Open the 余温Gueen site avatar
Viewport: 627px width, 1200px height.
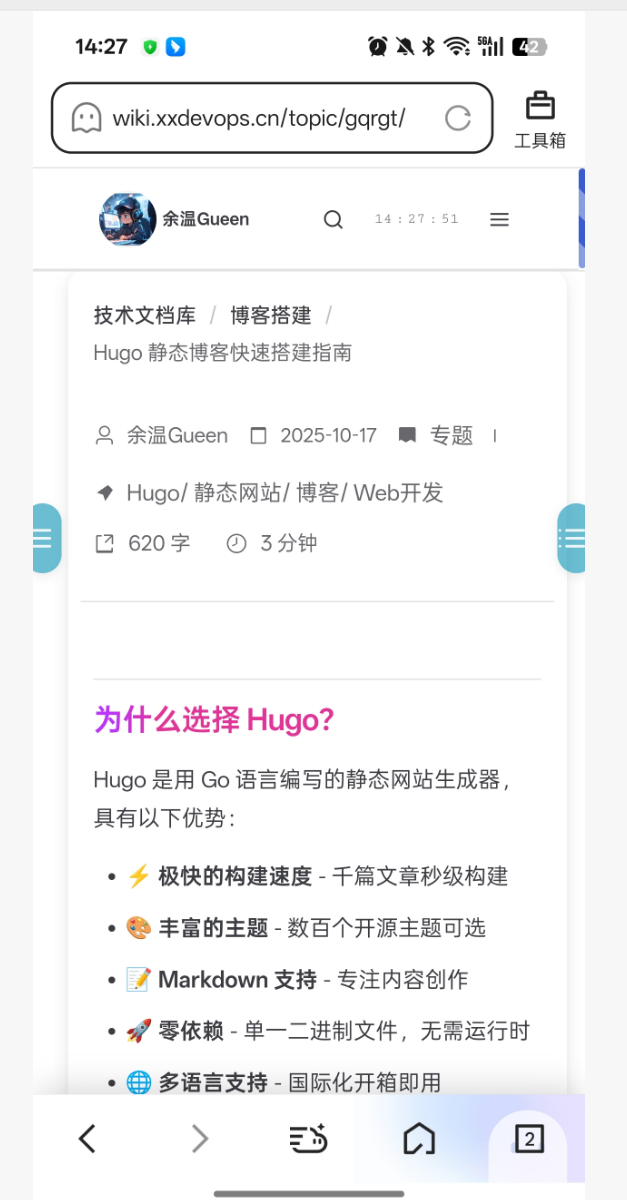tap(128, 219)
